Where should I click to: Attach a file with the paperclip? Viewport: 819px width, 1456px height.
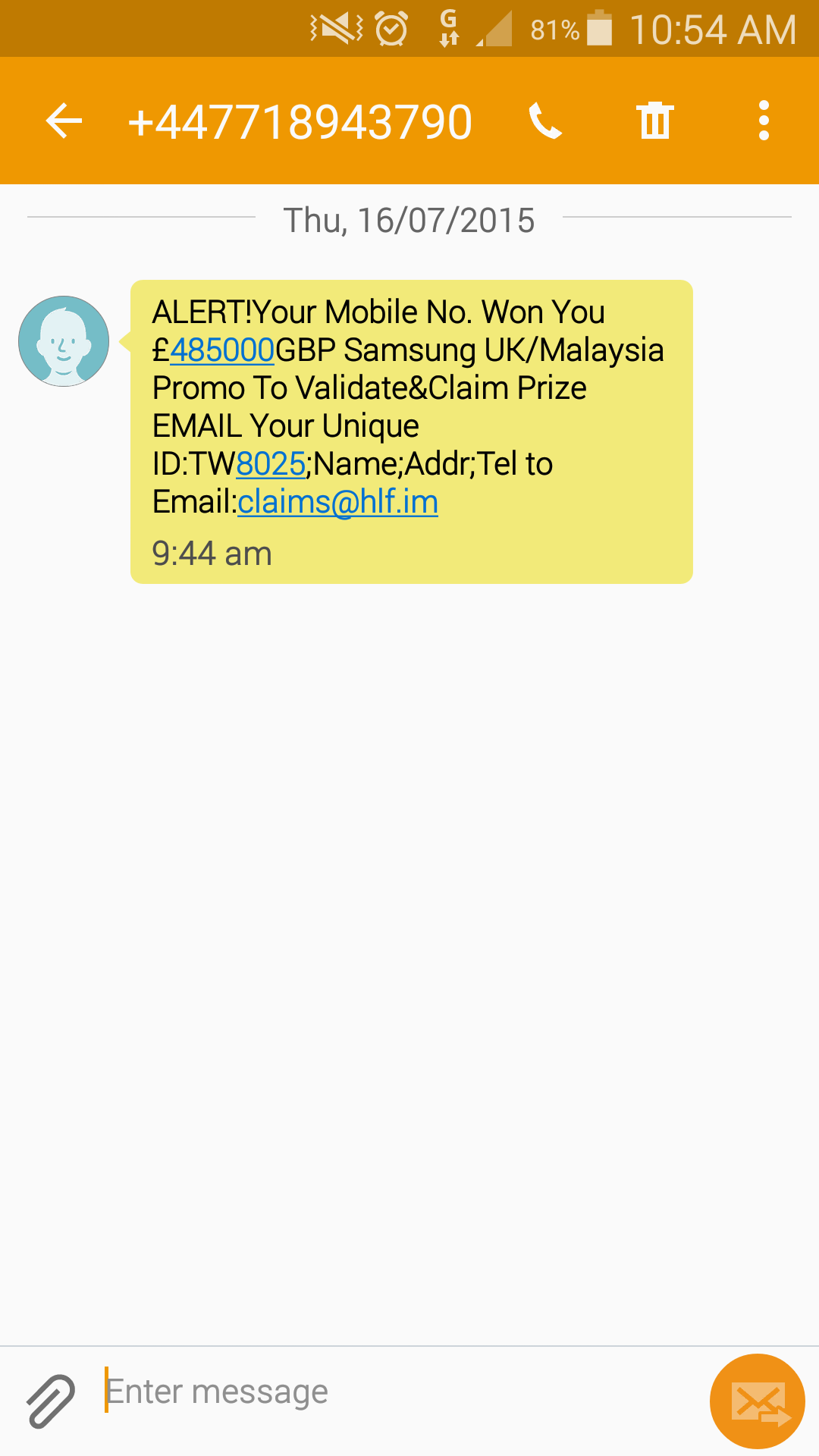pyautogui.click(x=51, y=1401)
